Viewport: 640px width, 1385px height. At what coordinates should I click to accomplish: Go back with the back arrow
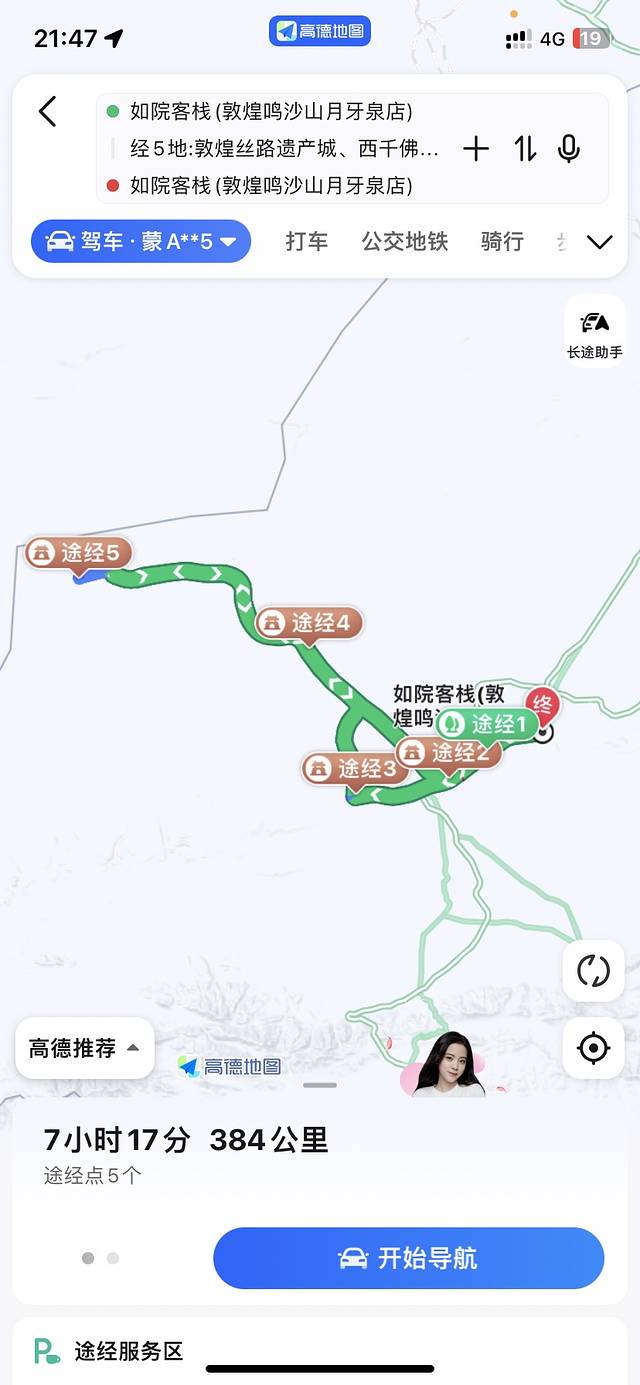tap(47, 111)
